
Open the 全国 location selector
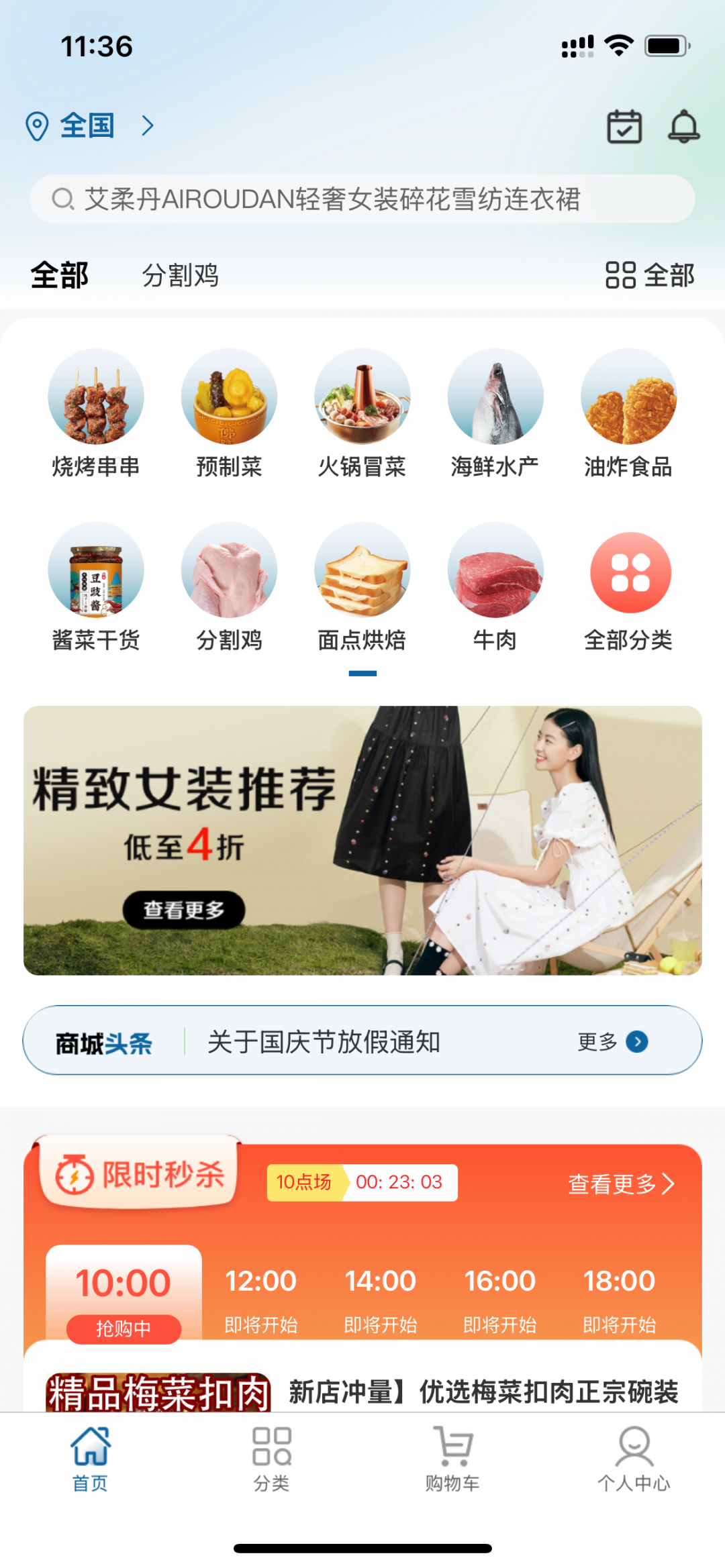tap(89, 126)
